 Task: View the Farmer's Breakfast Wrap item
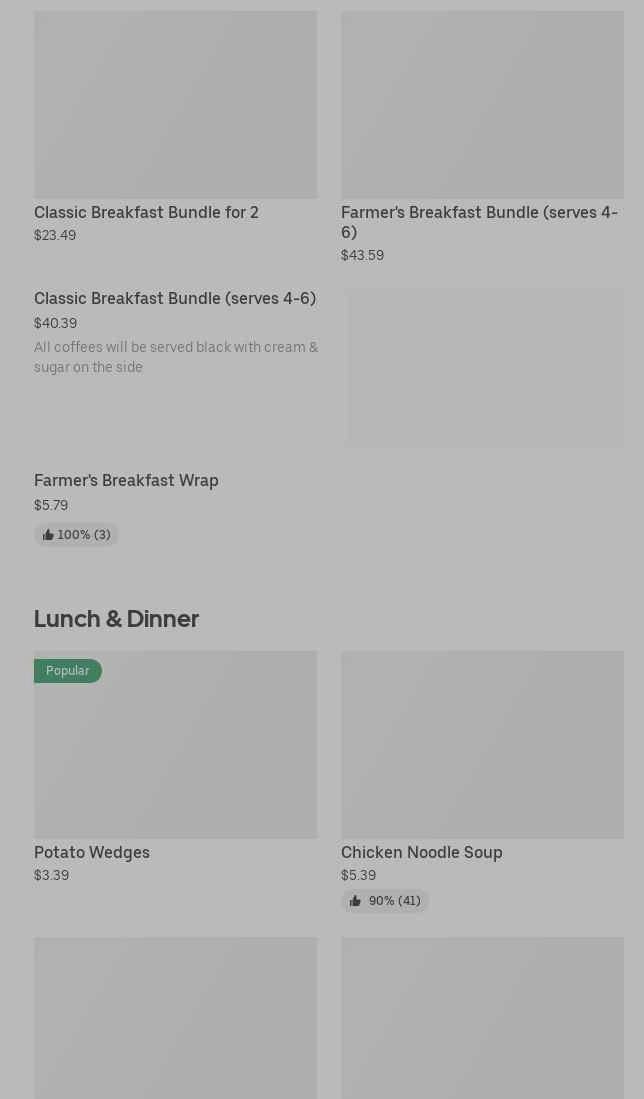[x=126, y=481]
